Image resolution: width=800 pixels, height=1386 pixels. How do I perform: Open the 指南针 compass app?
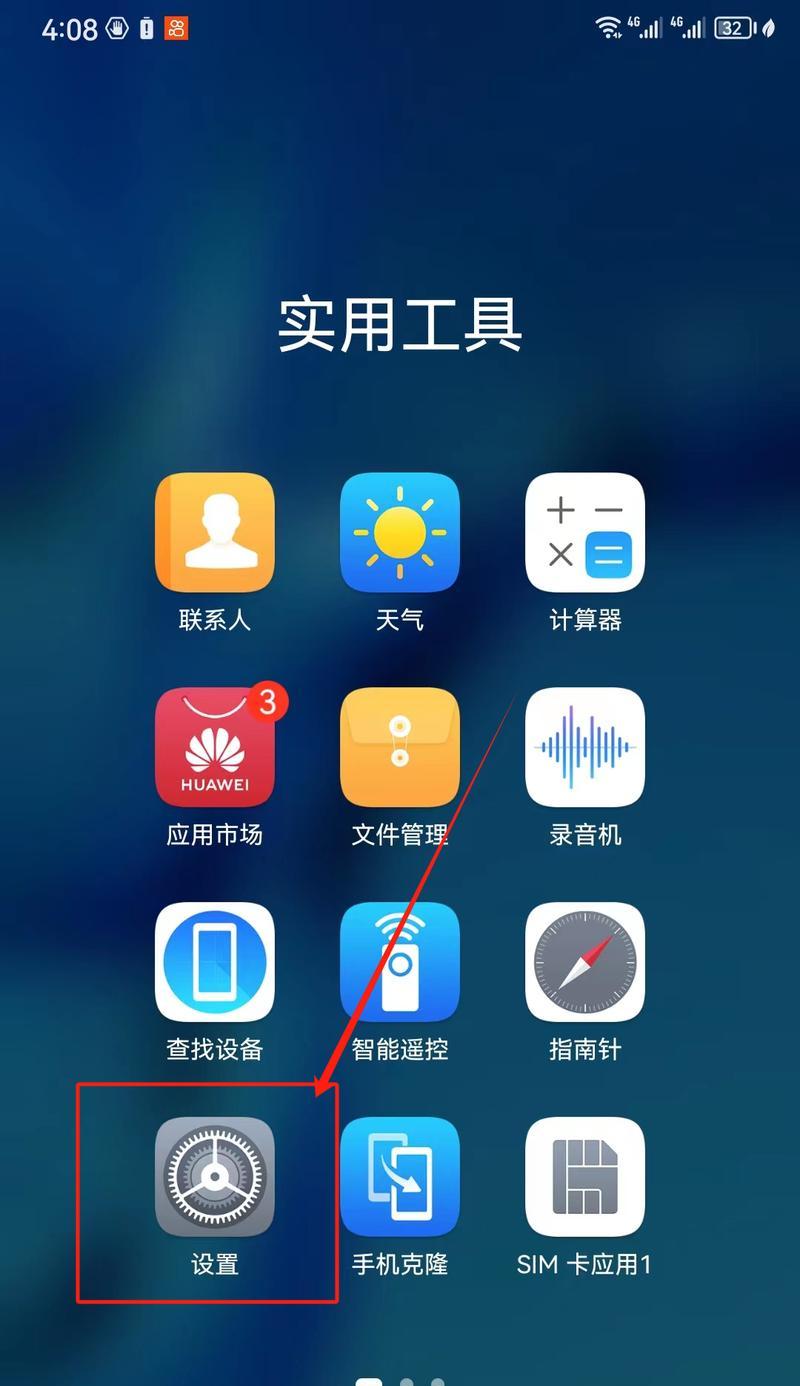[585, 962]
